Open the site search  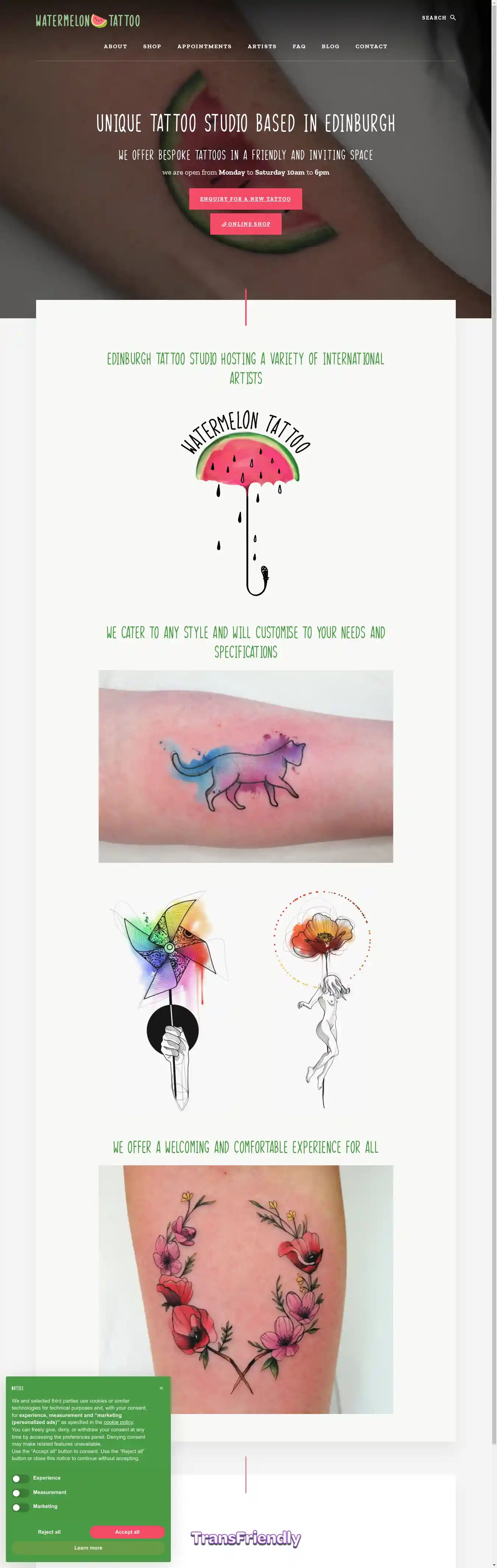[x=438, y=18]
